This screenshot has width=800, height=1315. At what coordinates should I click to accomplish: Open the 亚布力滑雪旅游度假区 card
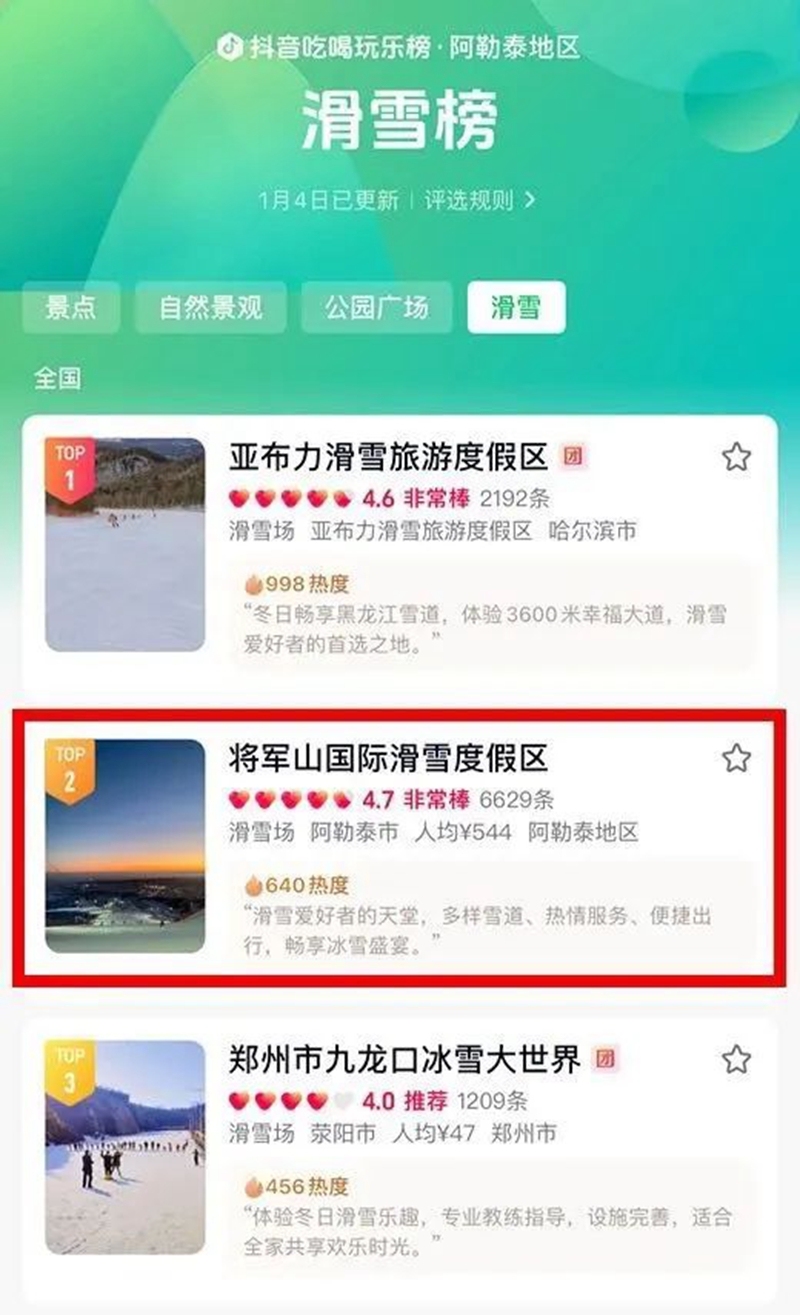click(x=389, y=458)
